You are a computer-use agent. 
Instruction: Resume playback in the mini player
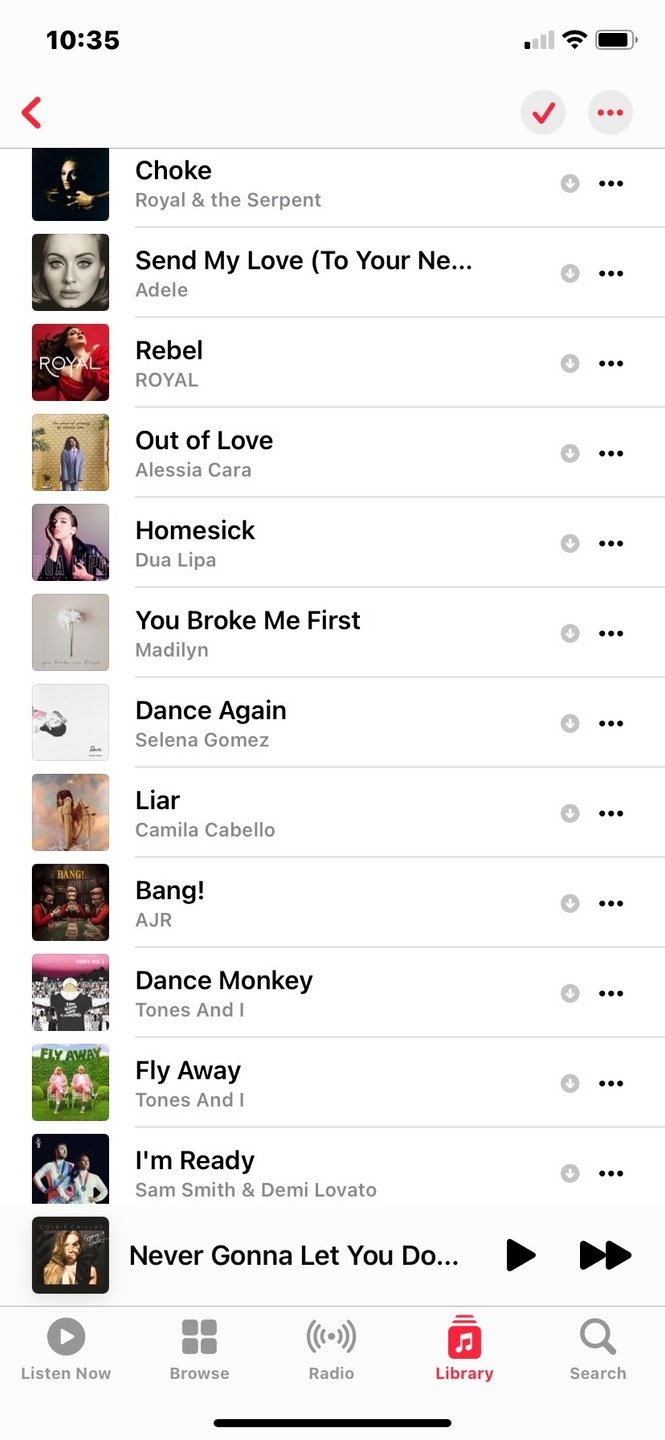click(x=520, y=1255)
